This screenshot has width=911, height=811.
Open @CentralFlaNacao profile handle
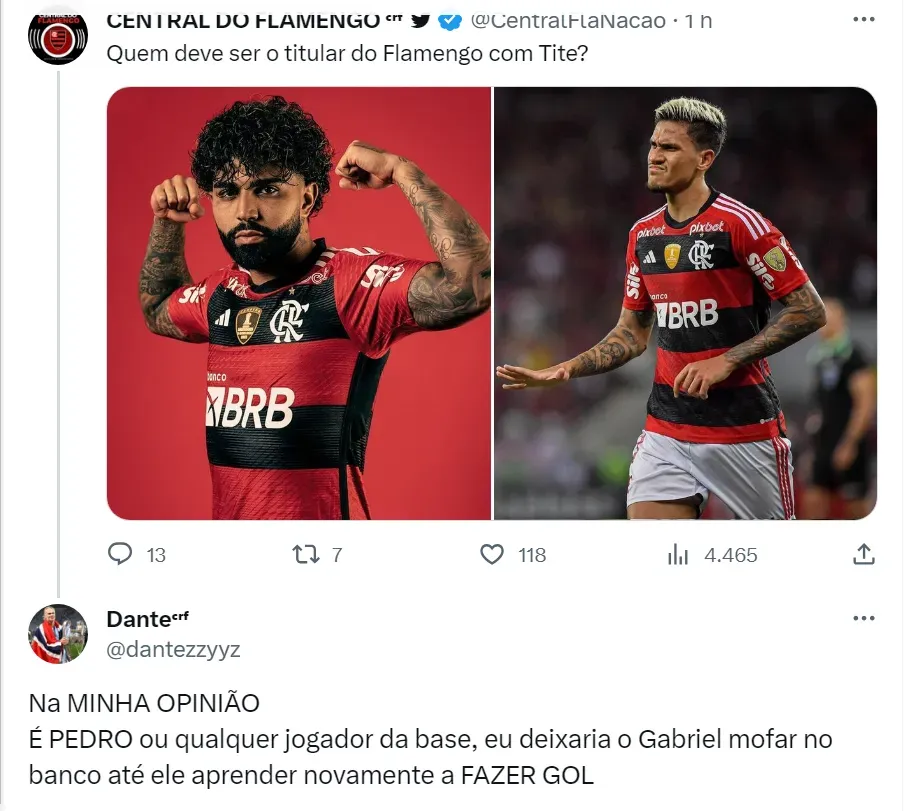565,20
